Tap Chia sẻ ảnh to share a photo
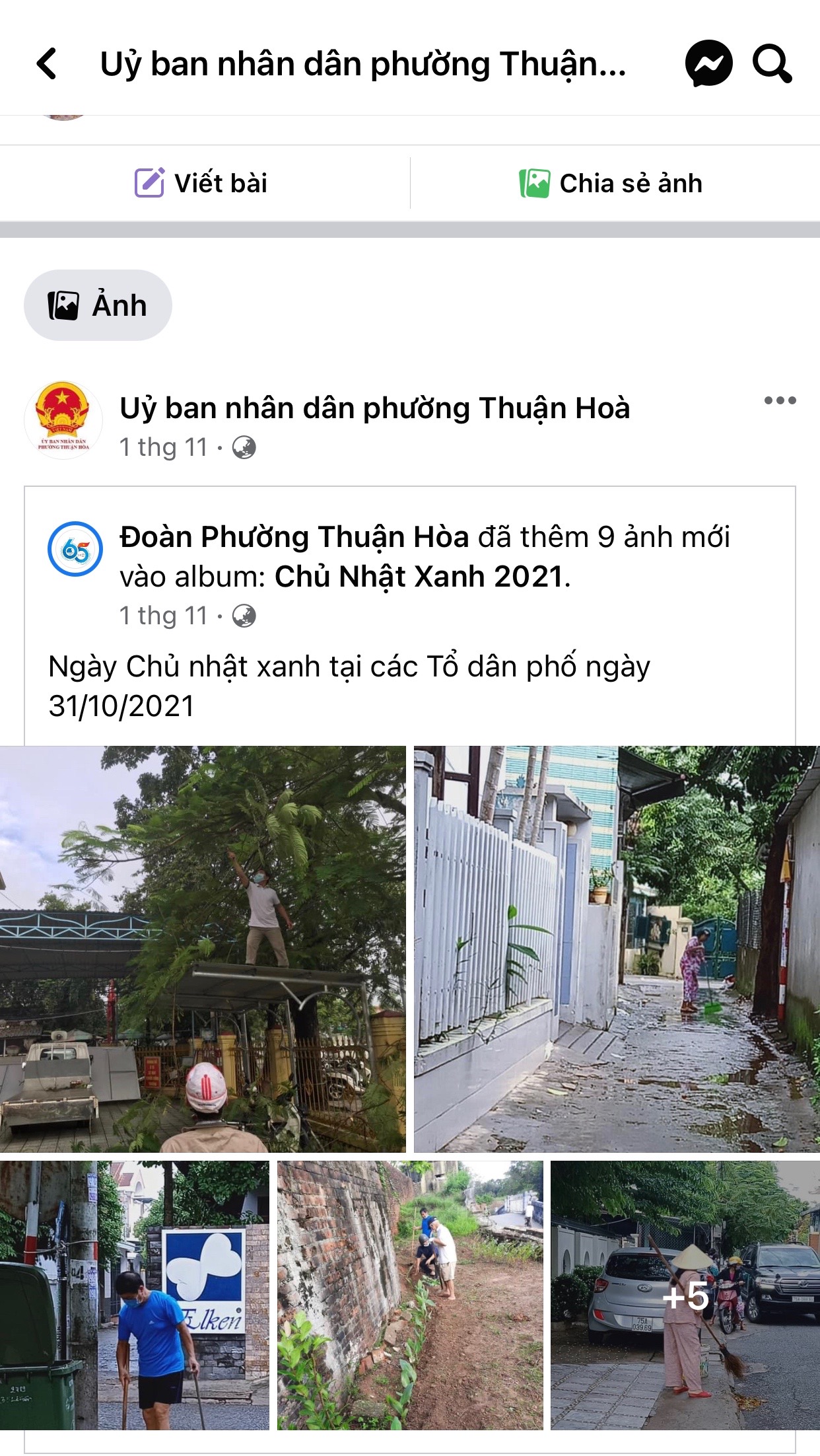 pyautogui.click(x=611, y=183)
